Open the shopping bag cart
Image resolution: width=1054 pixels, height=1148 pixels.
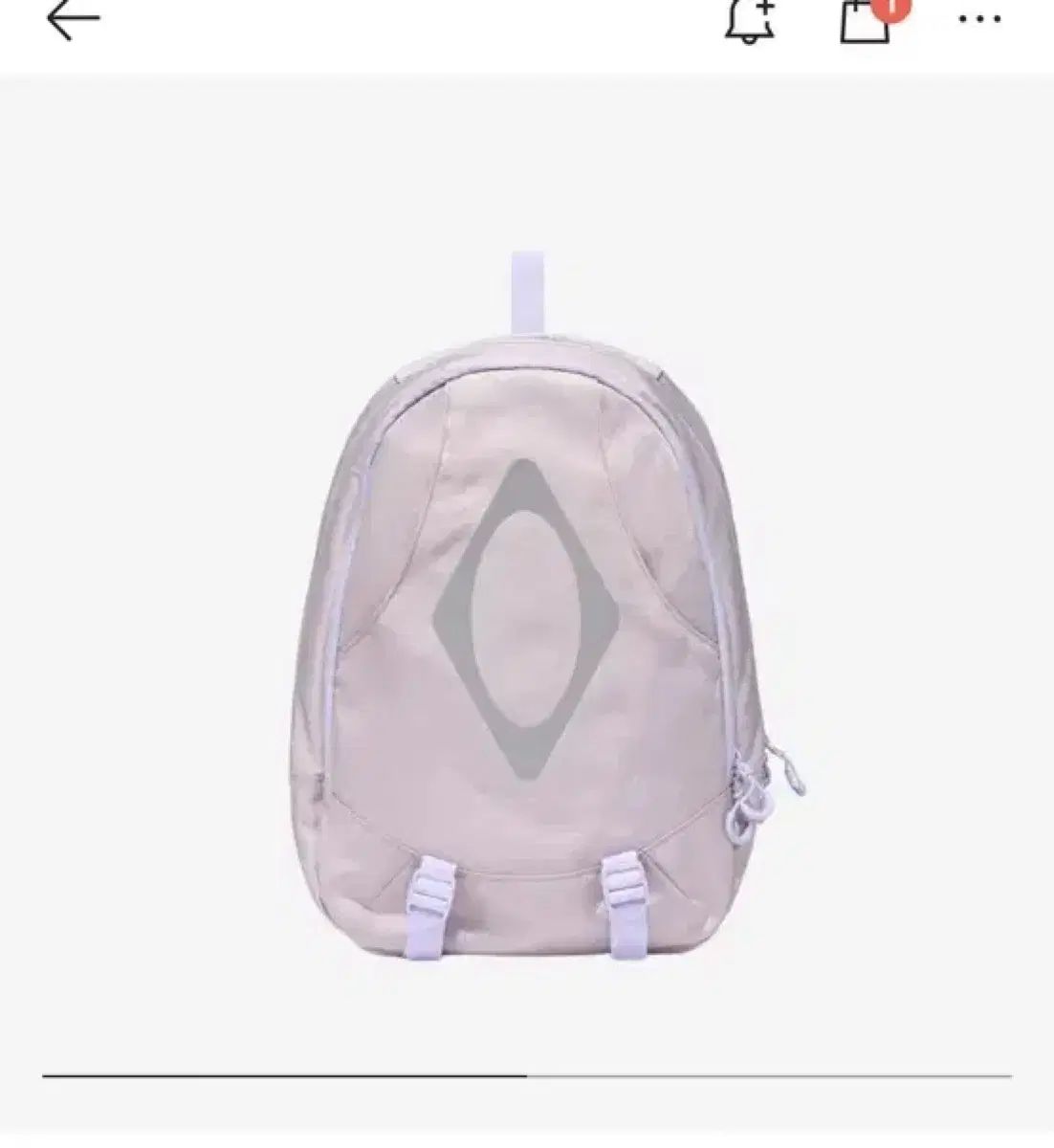pyautogui.click(x=865, y=21)
